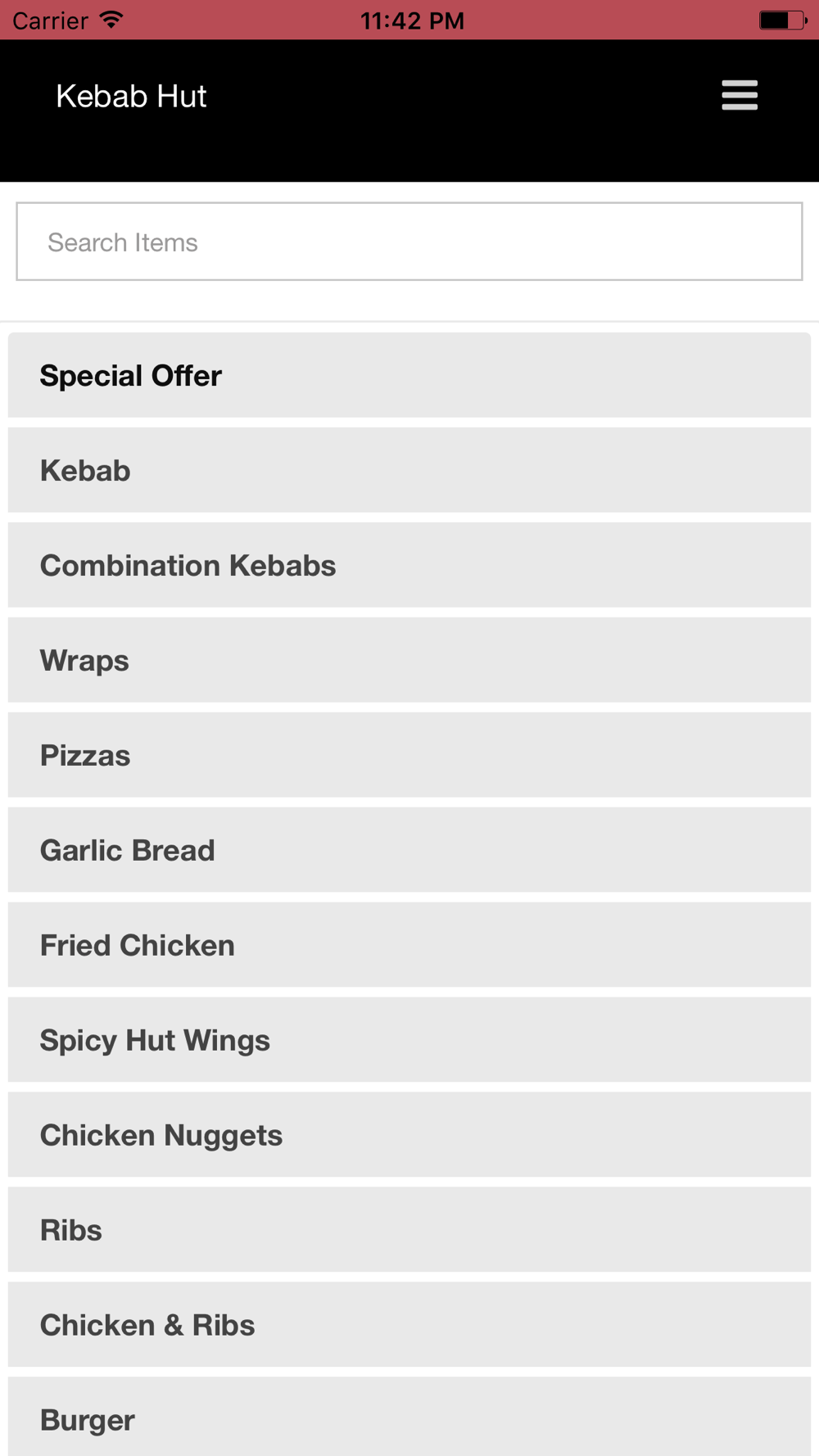
Task: View the Wraps section
Action: 409,660
